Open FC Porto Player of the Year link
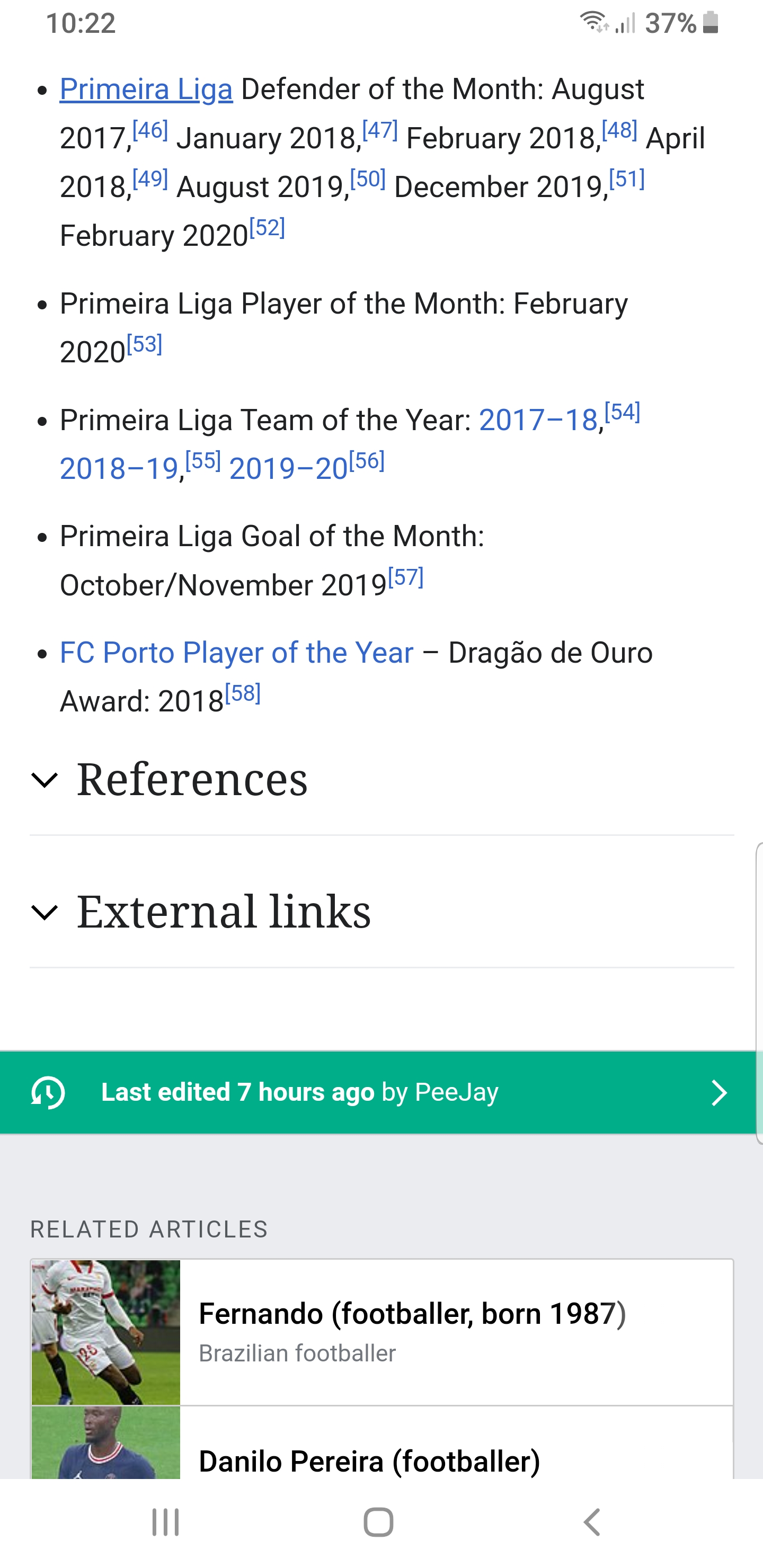 pos(236,653)
